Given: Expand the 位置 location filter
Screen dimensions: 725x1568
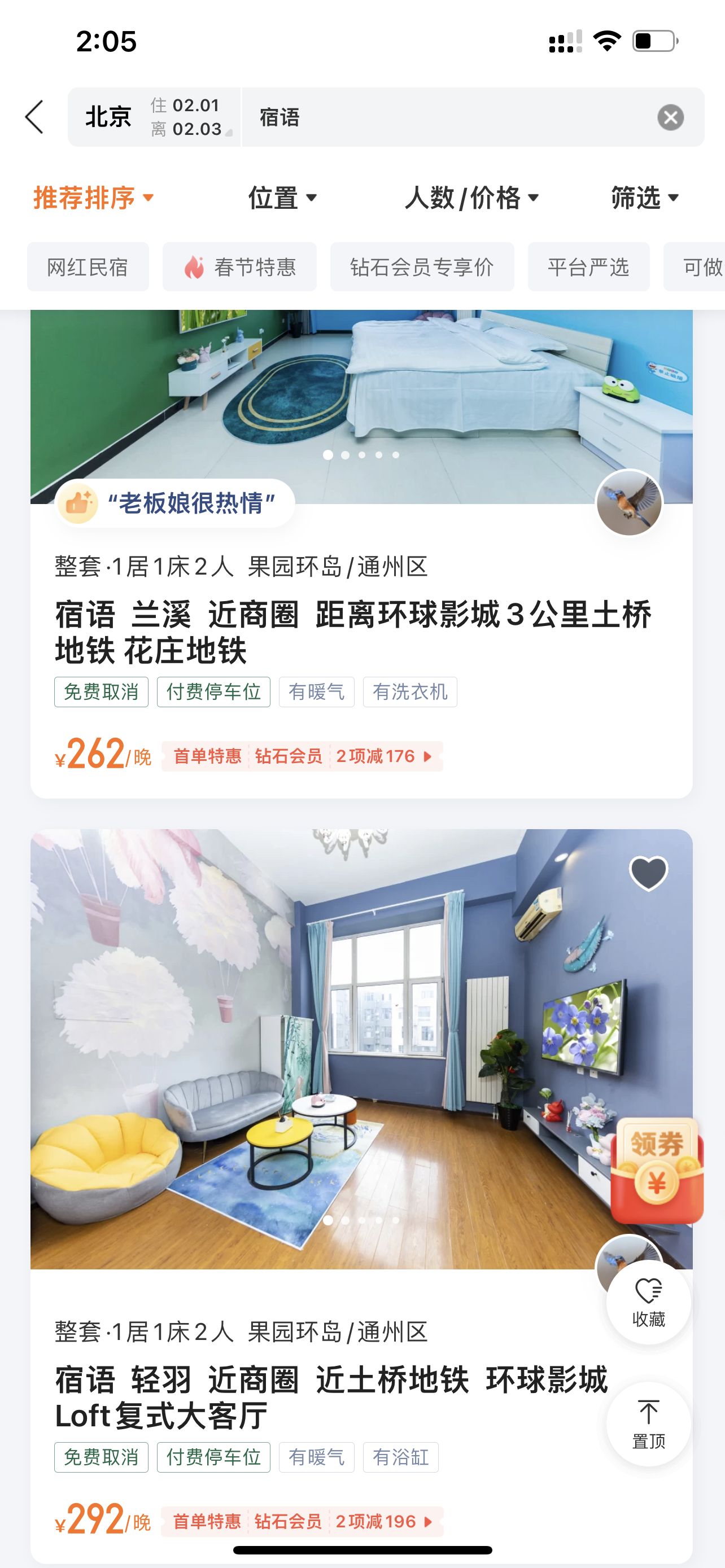Looking at the screenshot, I should [x=282, y=198].
